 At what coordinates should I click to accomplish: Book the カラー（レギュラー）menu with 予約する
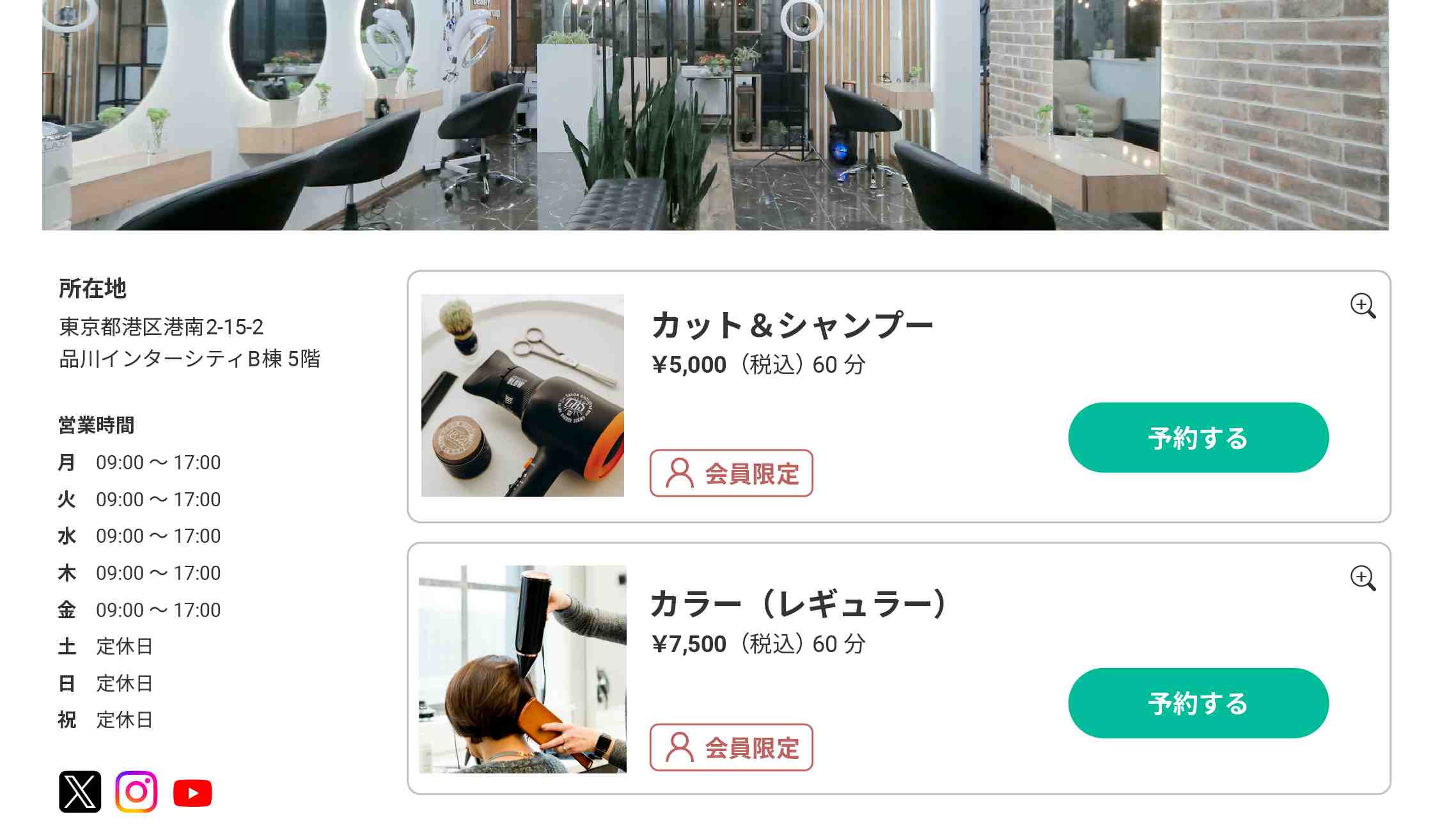1198,703
